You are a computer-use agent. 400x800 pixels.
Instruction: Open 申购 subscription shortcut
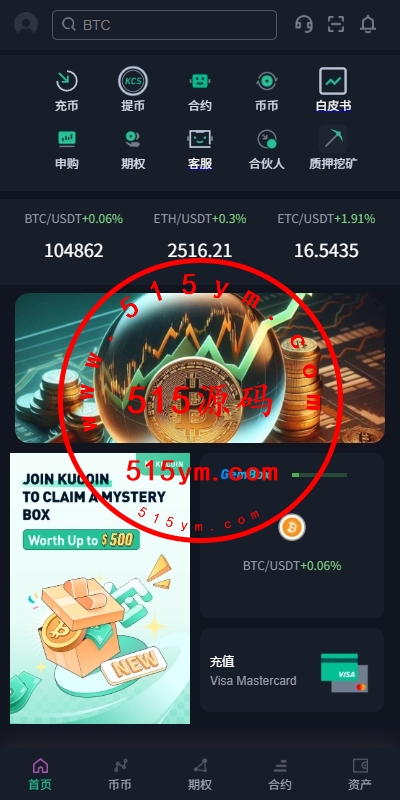67,149
